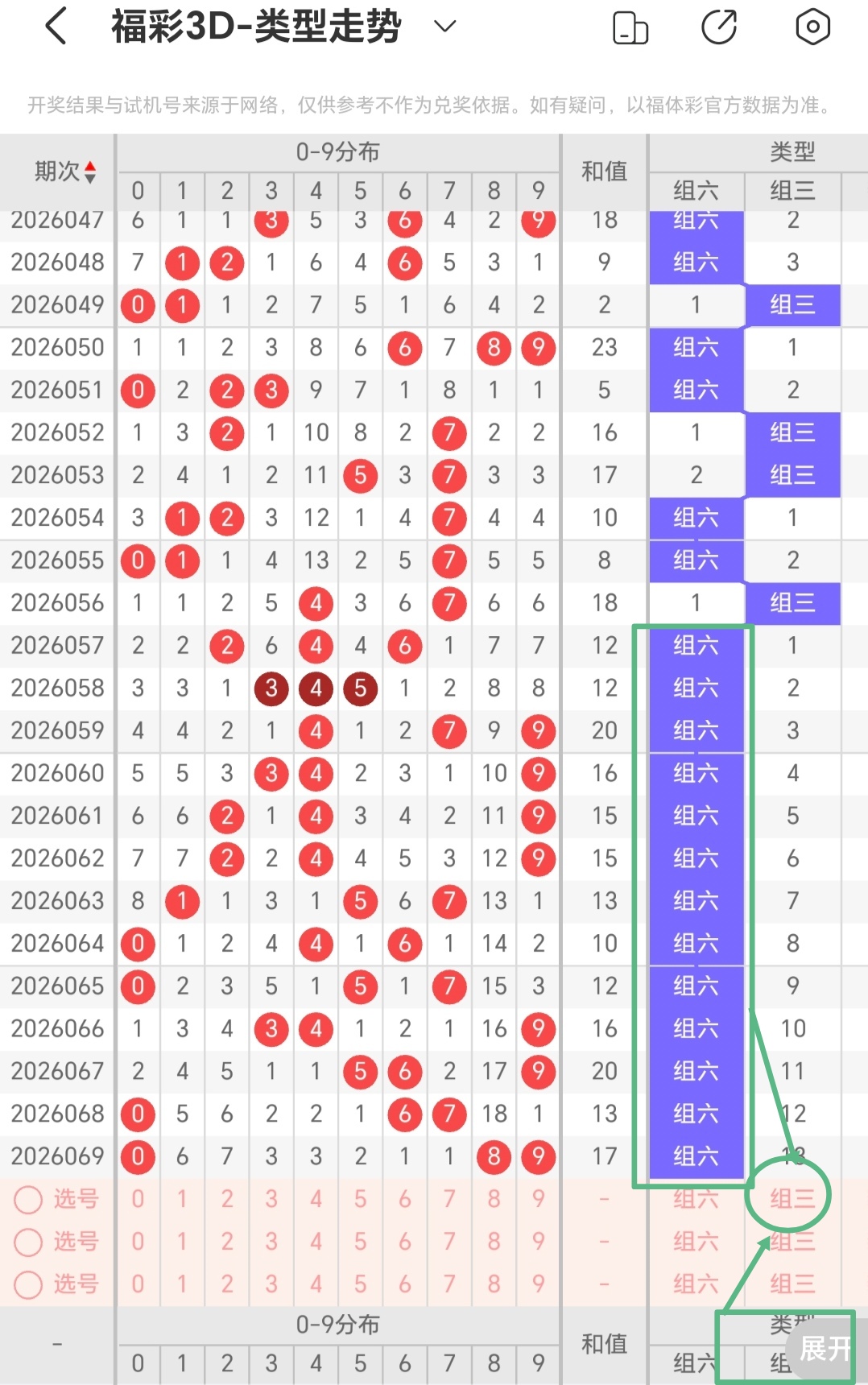Image resolution: width=868 pixels, height=1385 pixels.
Task: Select the 组六 column header
Action: click(696, 190)
